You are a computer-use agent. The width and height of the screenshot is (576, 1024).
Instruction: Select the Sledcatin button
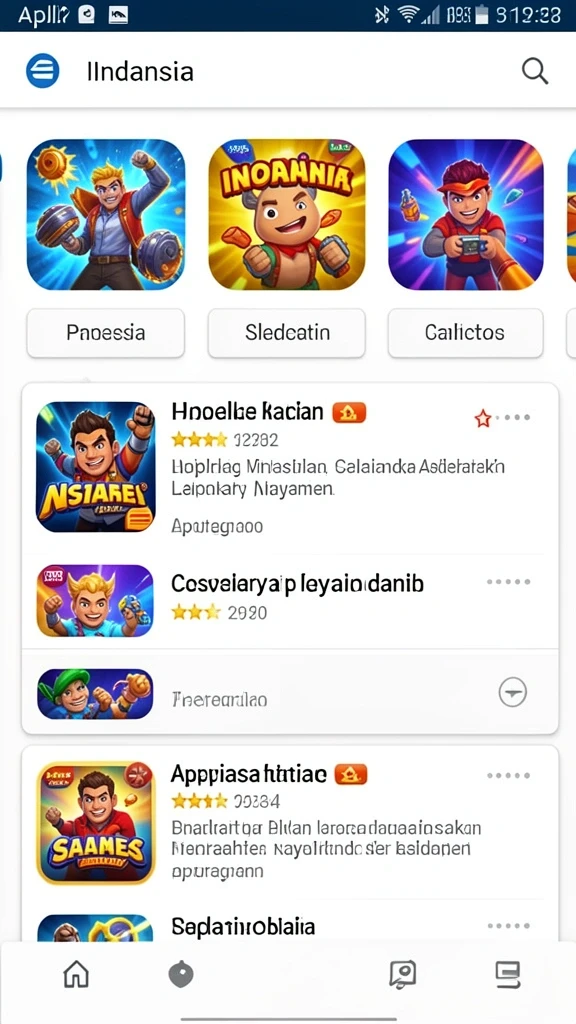coord(287,333)
